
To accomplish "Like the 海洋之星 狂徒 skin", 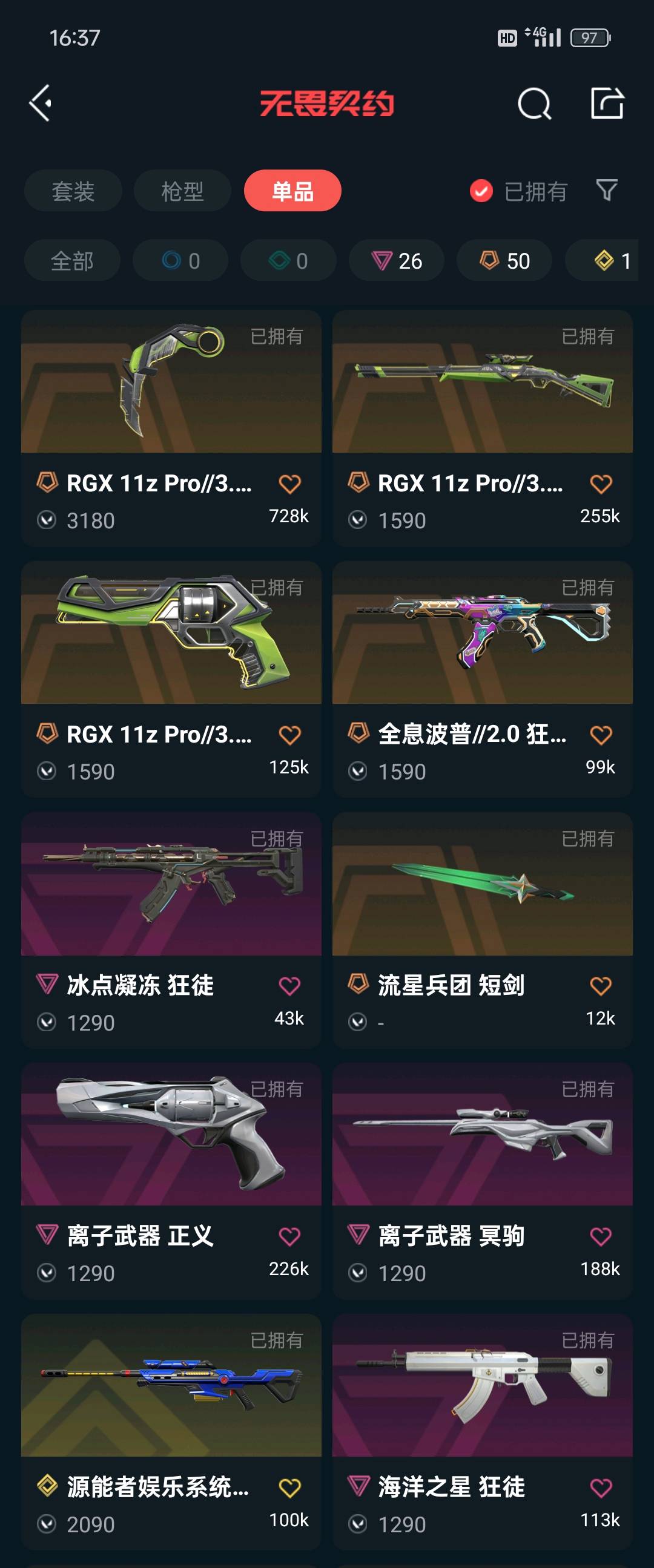I will coord(601,1488).
